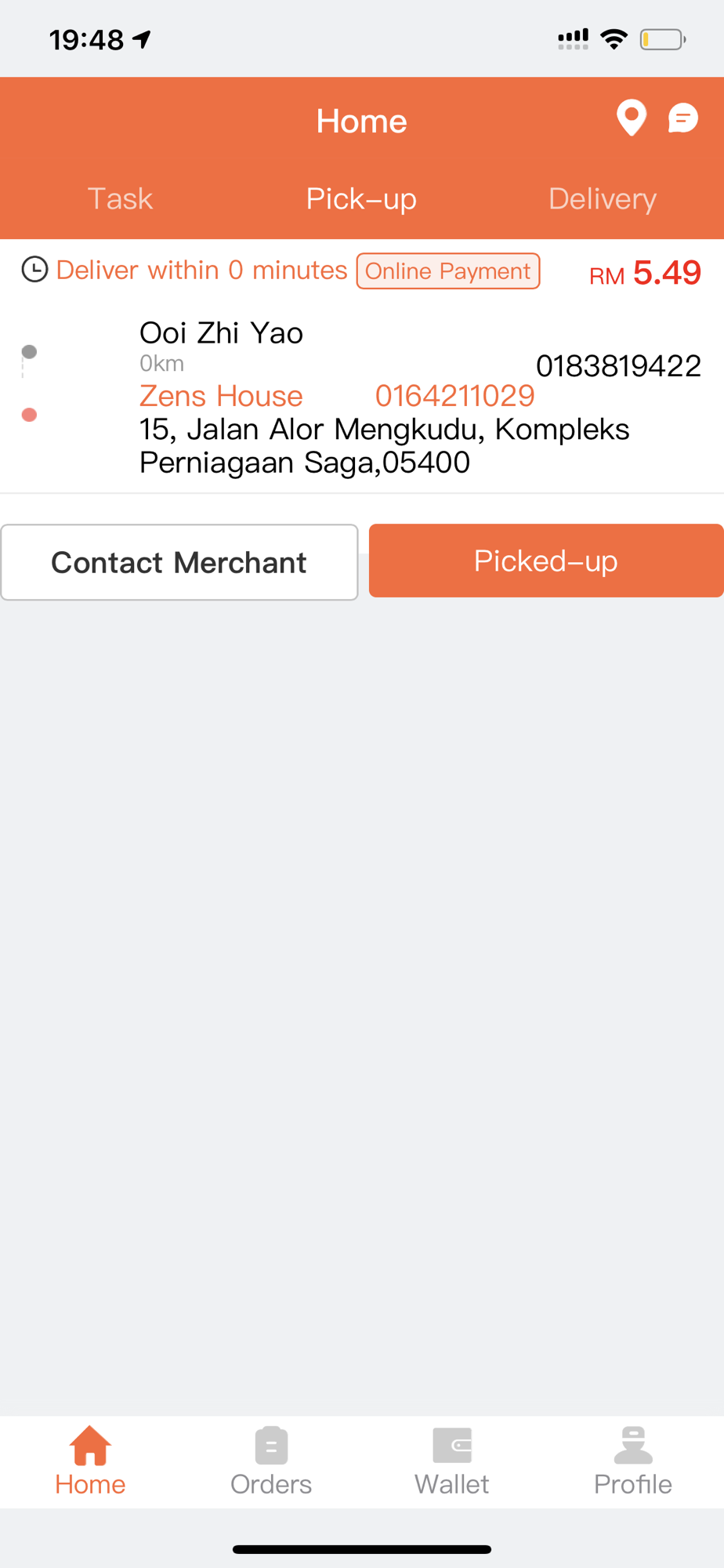Viewport: 724px width, 1568px height.
Task: Tap the Contact Merchant button
Action: coord(179,562)
